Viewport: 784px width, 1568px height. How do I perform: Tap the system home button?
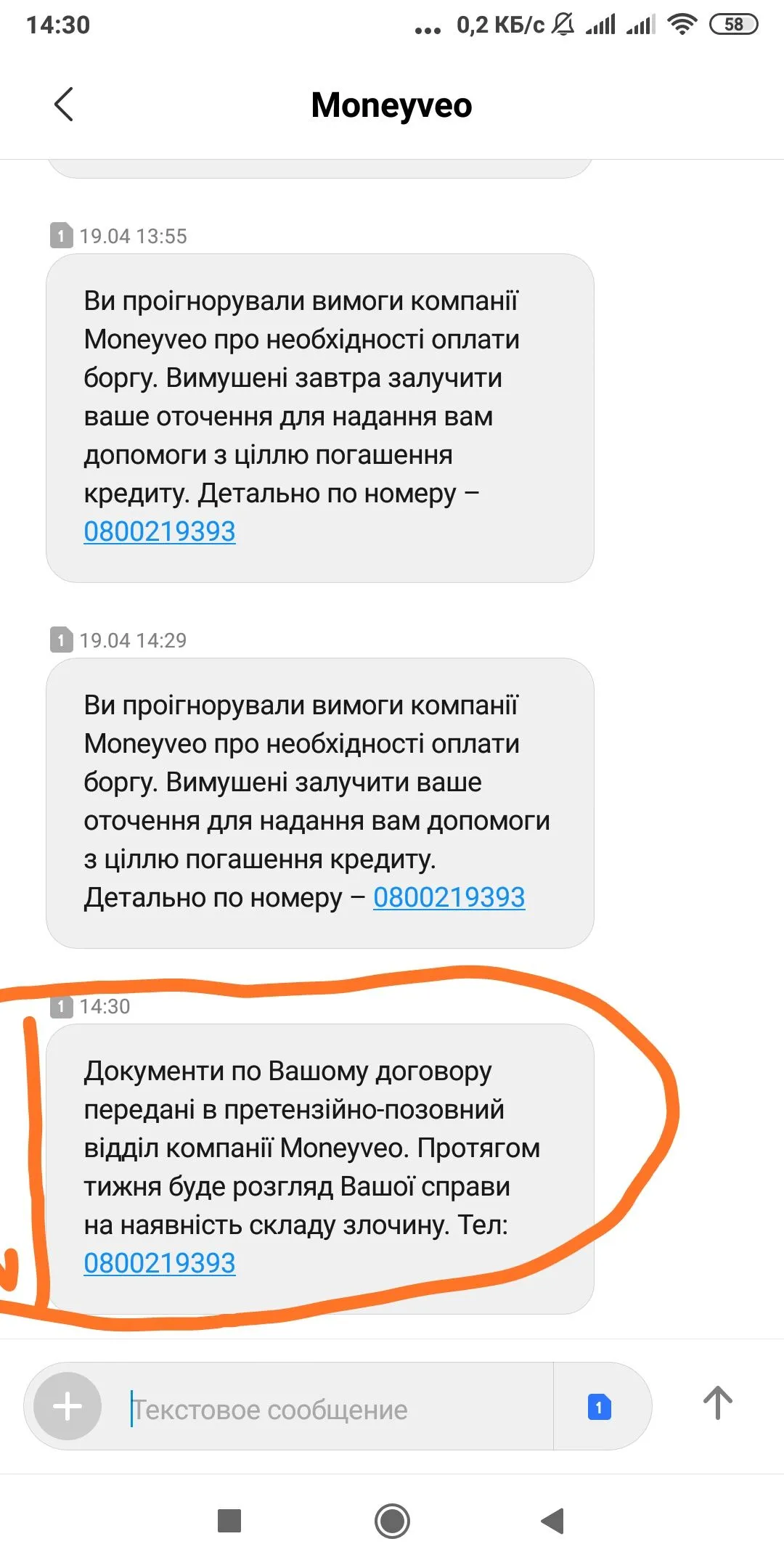392,1521
